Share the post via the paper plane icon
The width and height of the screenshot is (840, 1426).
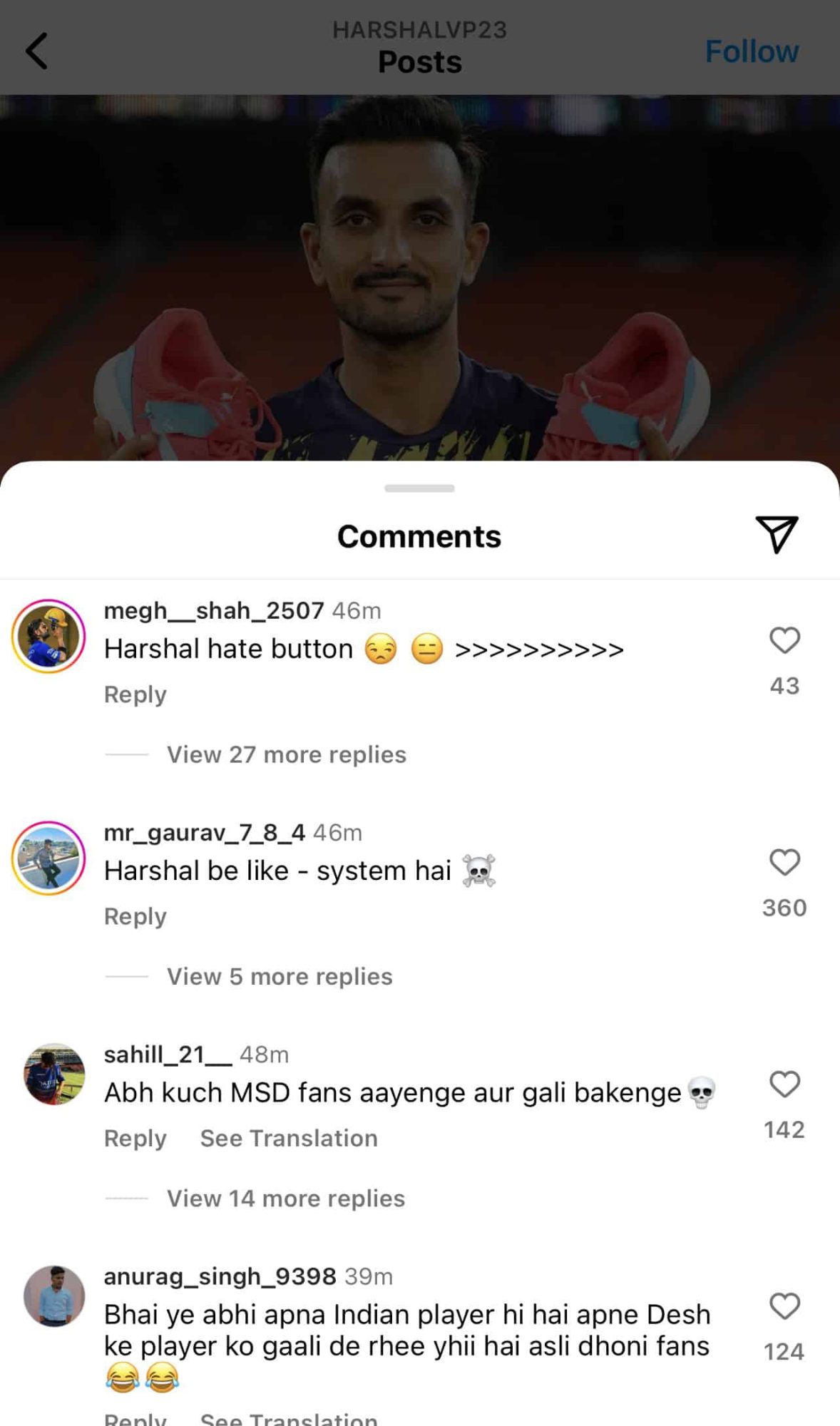coord(776,535)
